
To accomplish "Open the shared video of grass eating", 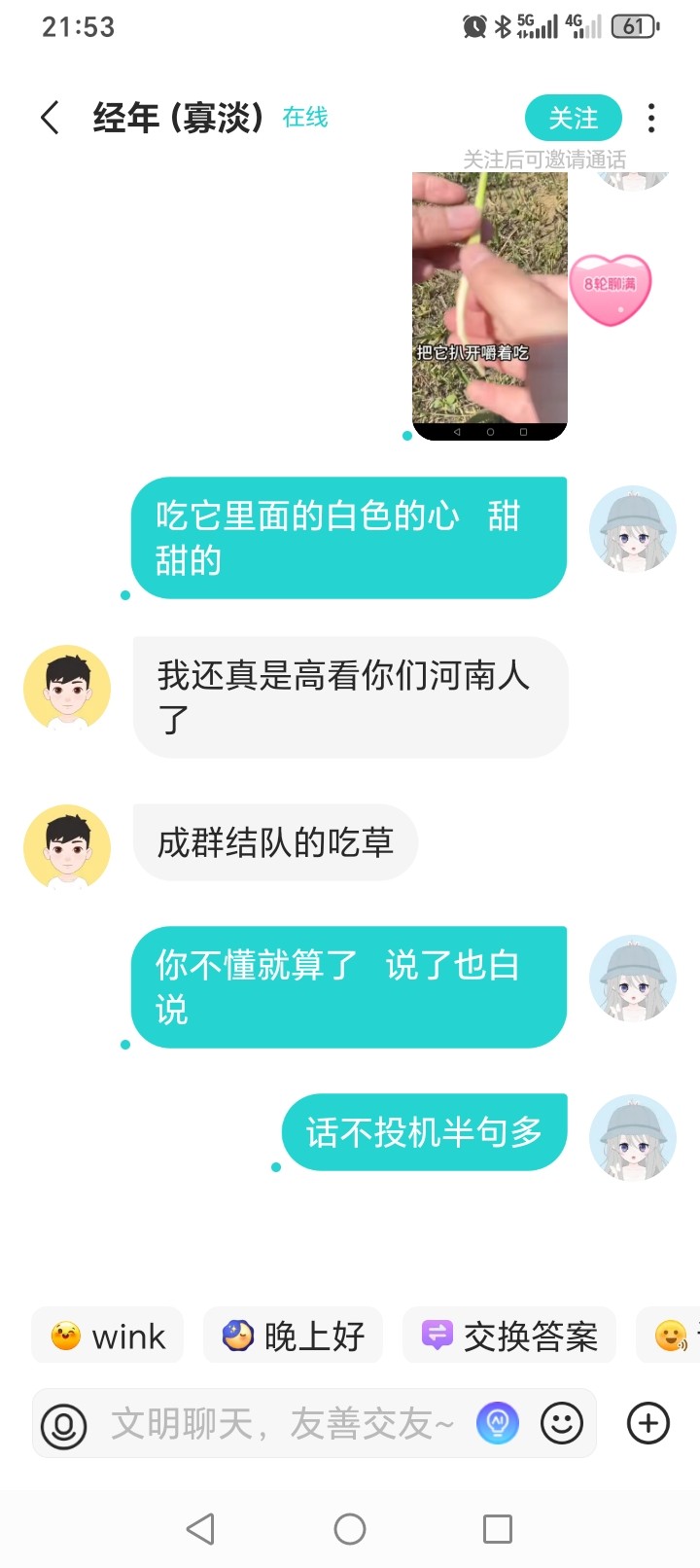I will pos(489,305).
